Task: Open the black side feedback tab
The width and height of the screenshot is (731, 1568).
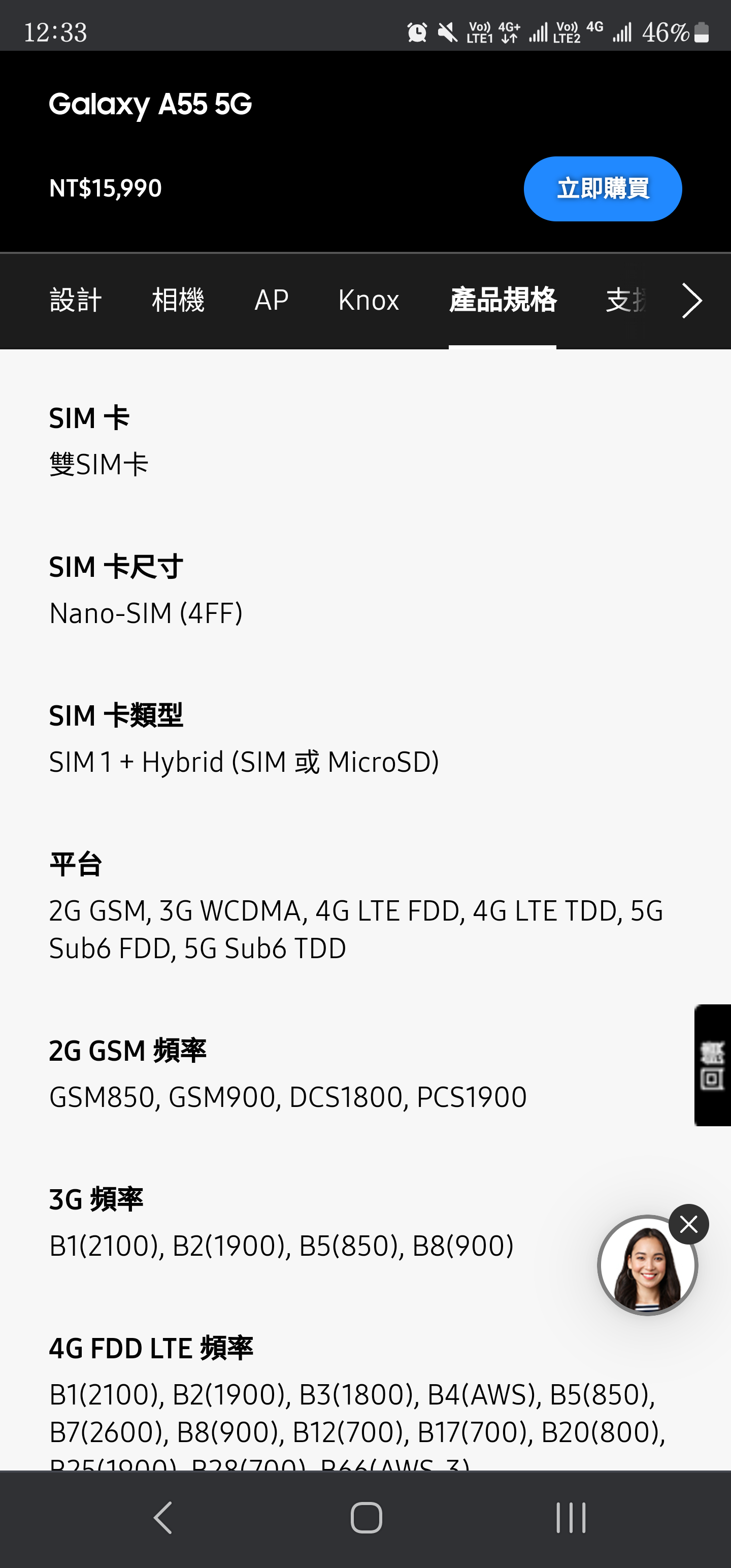Action: [x=712, y=1065]
